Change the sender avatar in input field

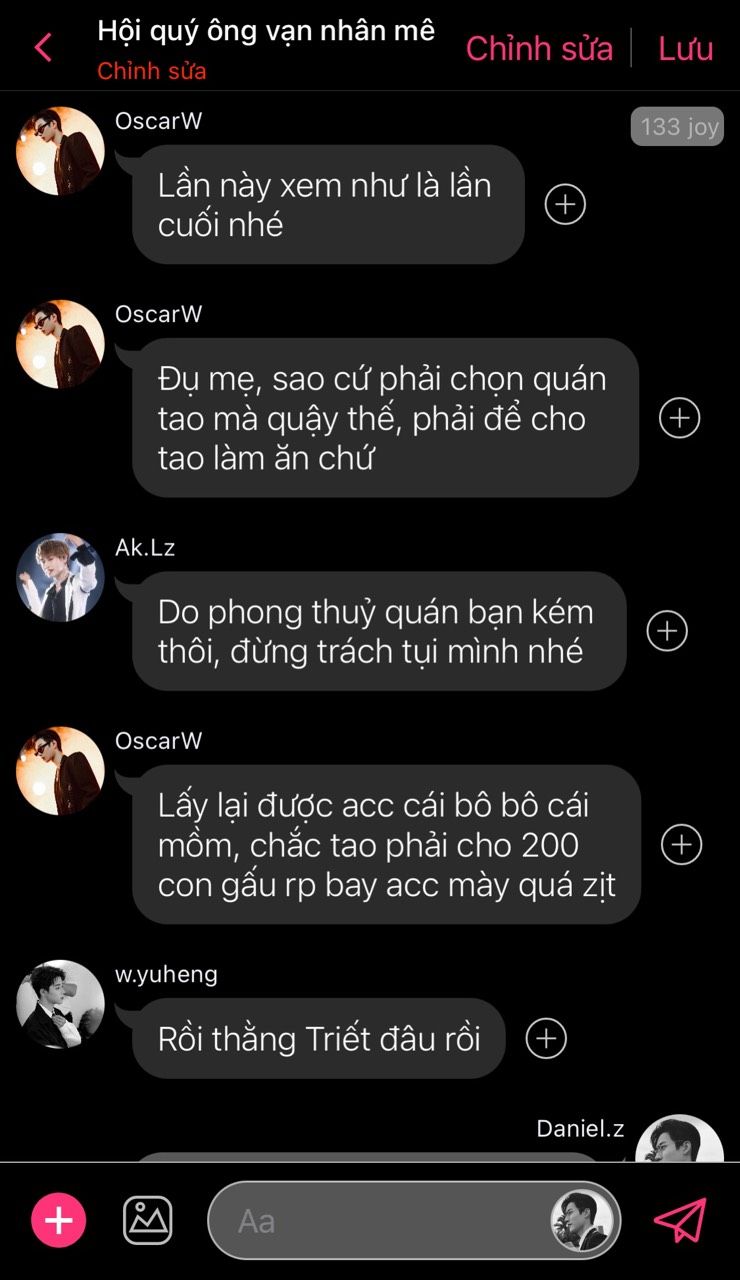[x=582, y=1220]
